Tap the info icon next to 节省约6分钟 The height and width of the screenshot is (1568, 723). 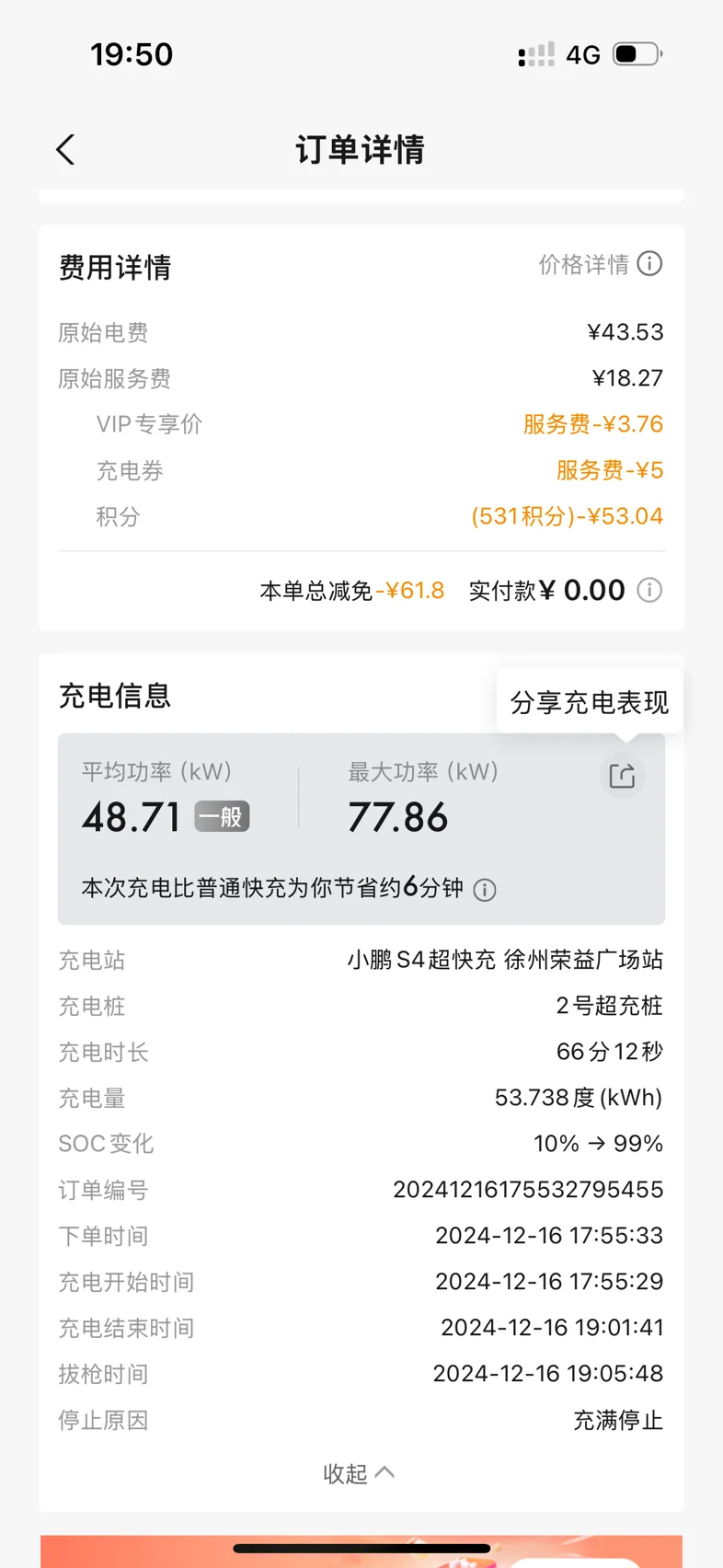pyautogui.click(x=485, y=890)
